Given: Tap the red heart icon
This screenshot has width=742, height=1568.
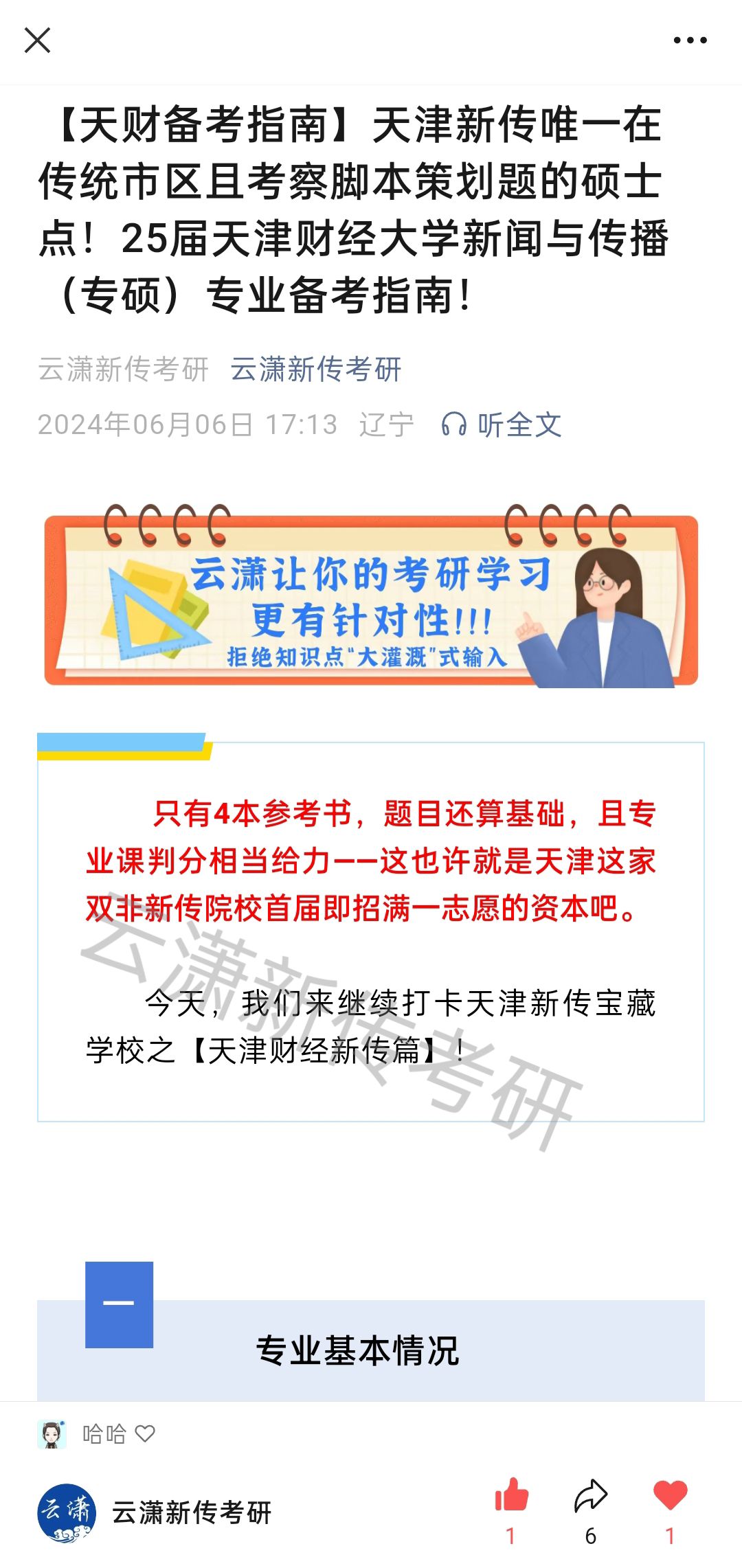Looking at the screenshot, I should coord(670,1495).
